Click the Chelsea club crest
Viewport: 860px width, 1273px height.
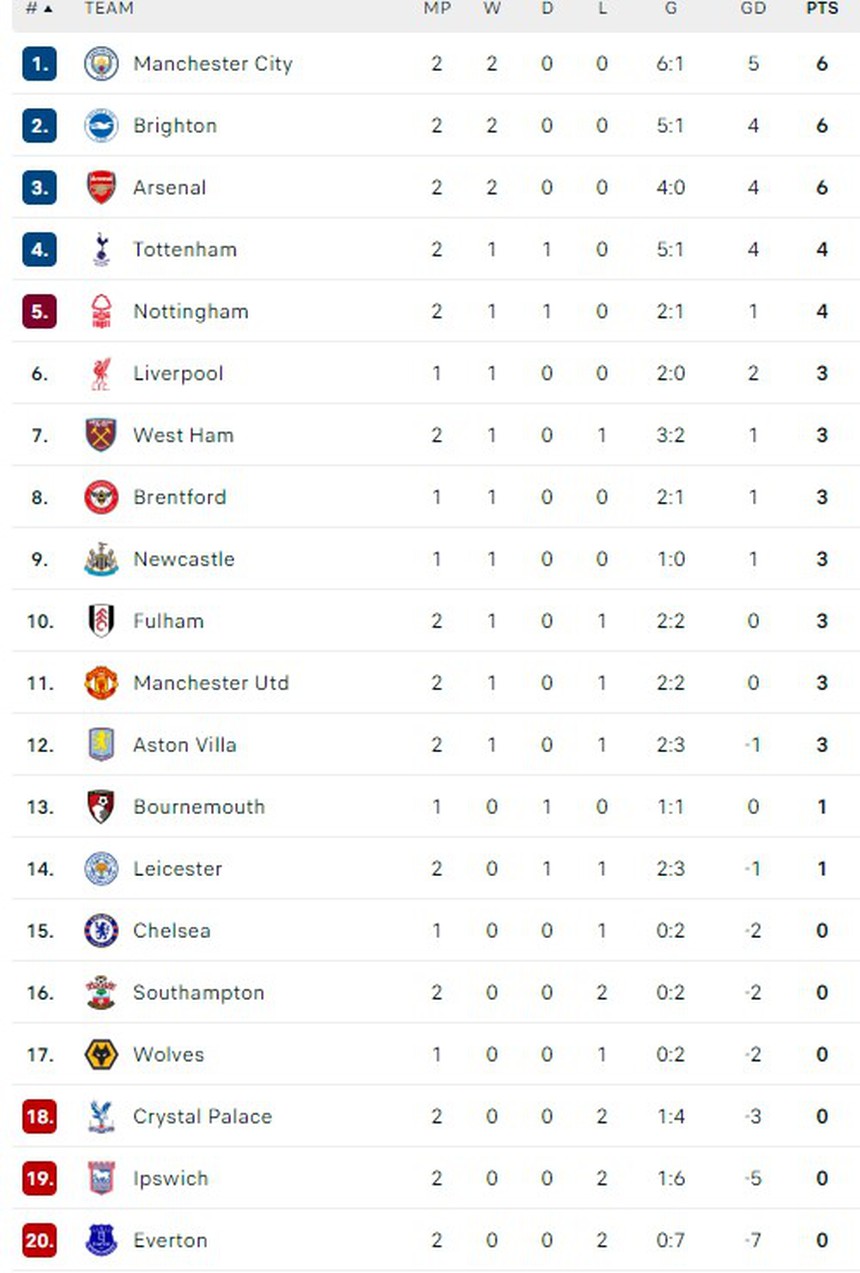[x=100, y=930]
